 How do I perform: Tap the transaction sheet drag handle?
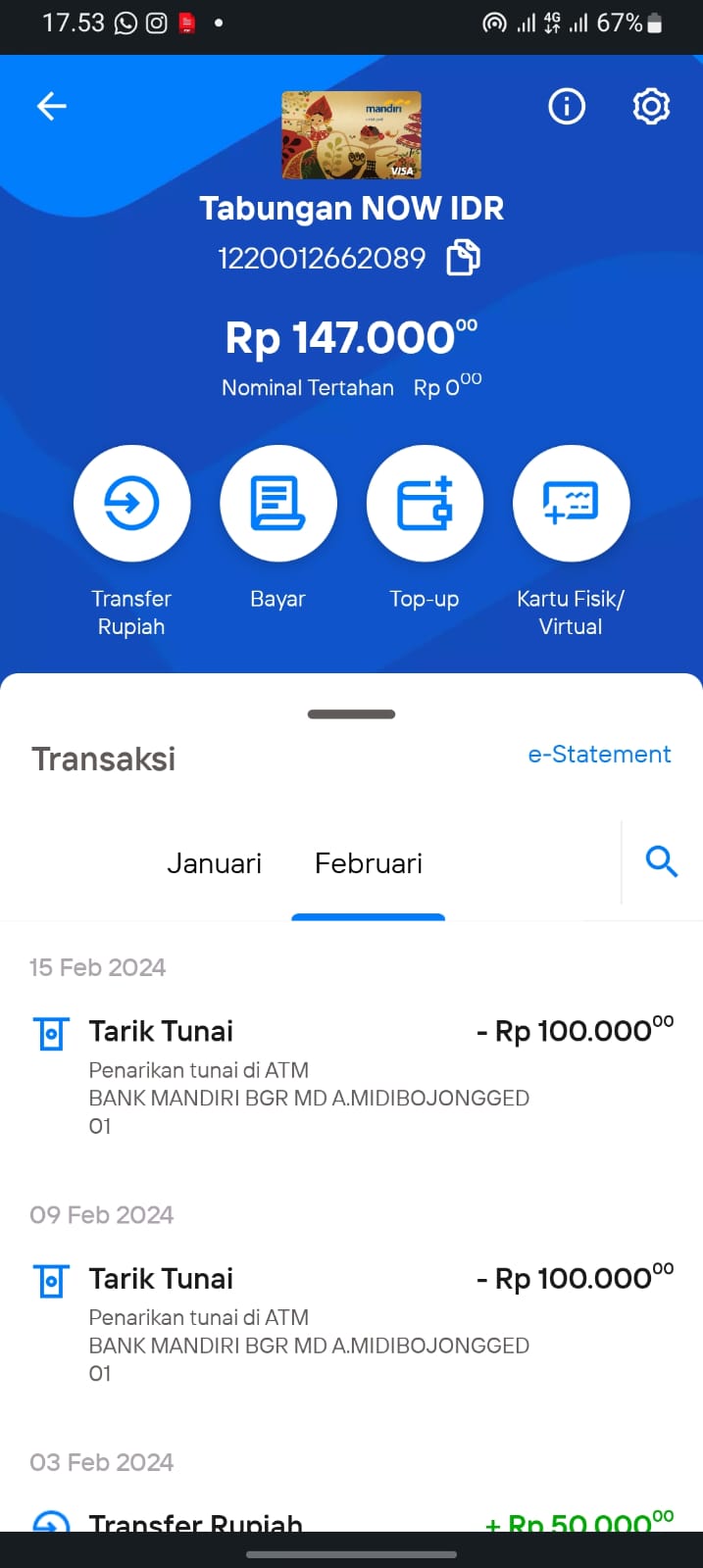351,714
